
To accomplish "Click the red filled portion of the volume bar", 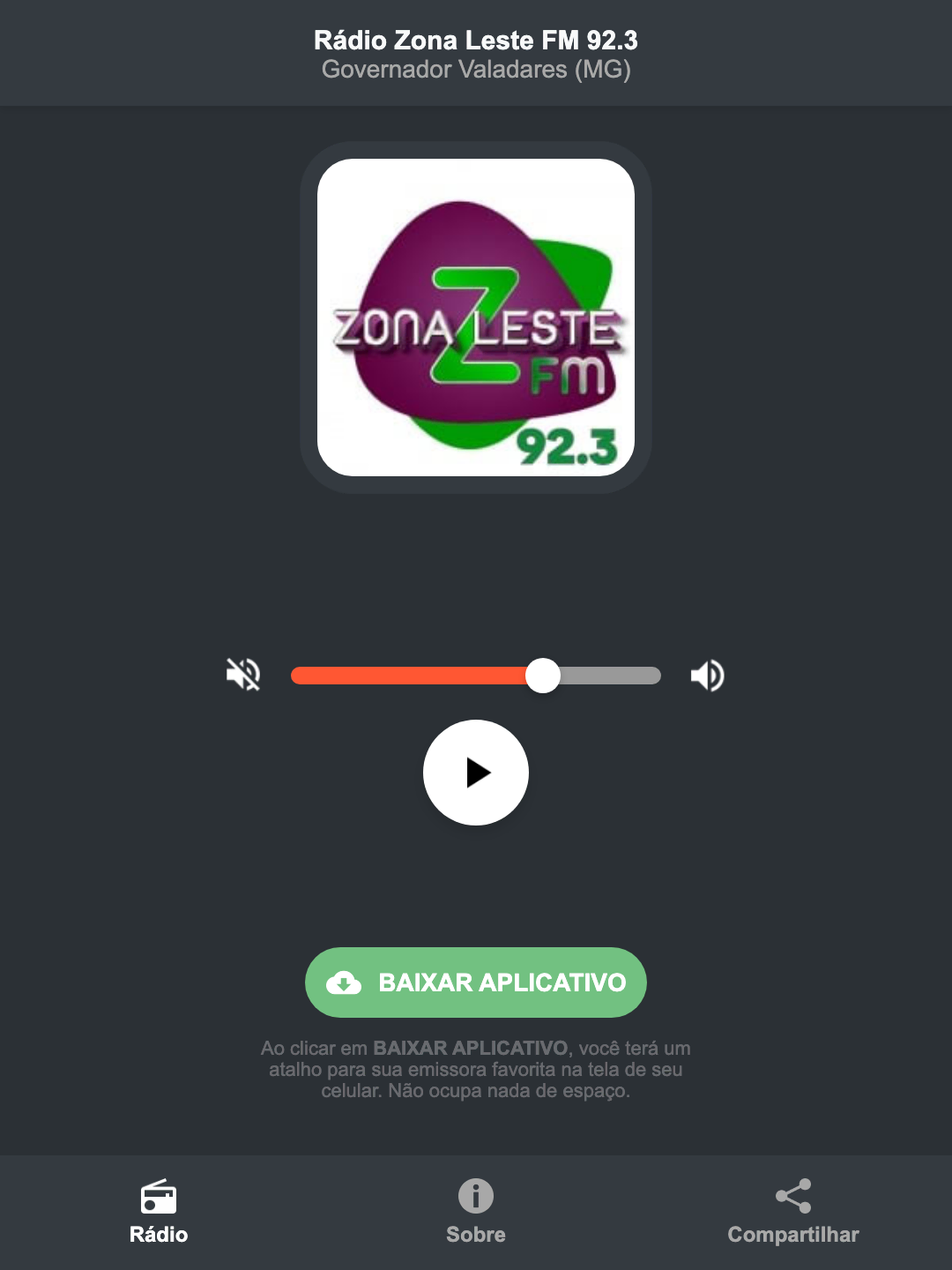I will point(405,675).
